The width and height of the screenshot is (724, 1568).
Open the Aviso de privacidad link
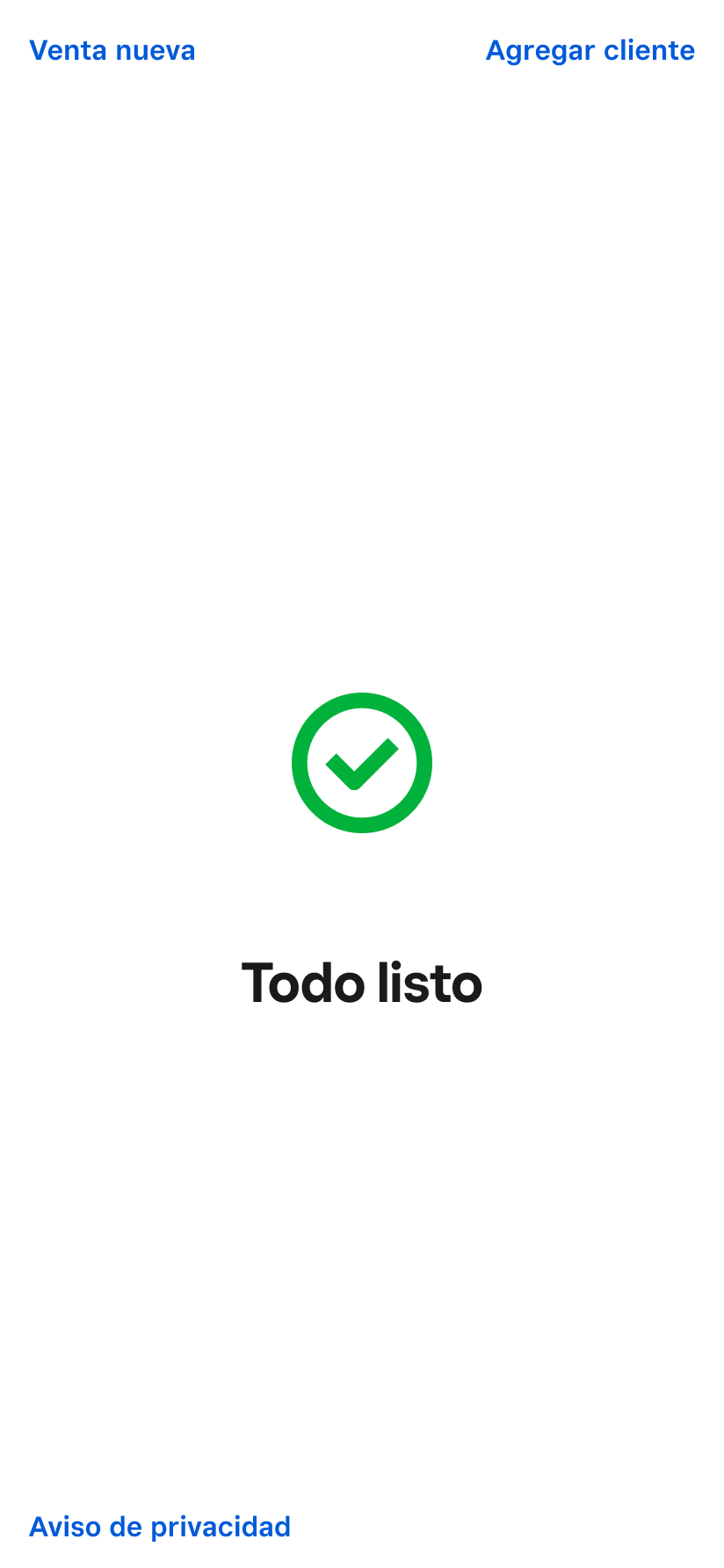[x=160, y=1527]
